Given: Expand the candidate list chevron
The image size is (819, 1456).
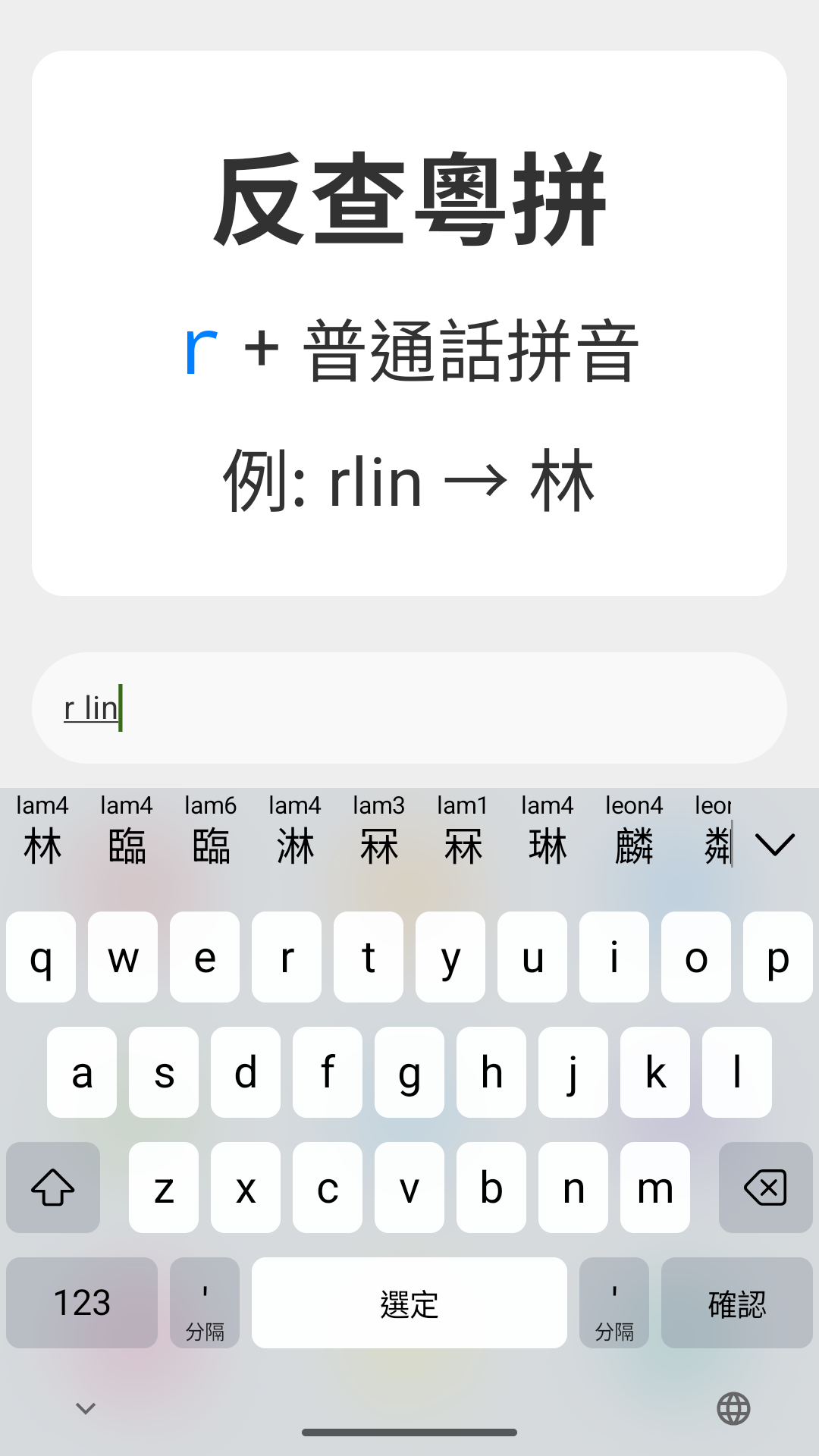Looking at the screenshot, I should [775, 844].
